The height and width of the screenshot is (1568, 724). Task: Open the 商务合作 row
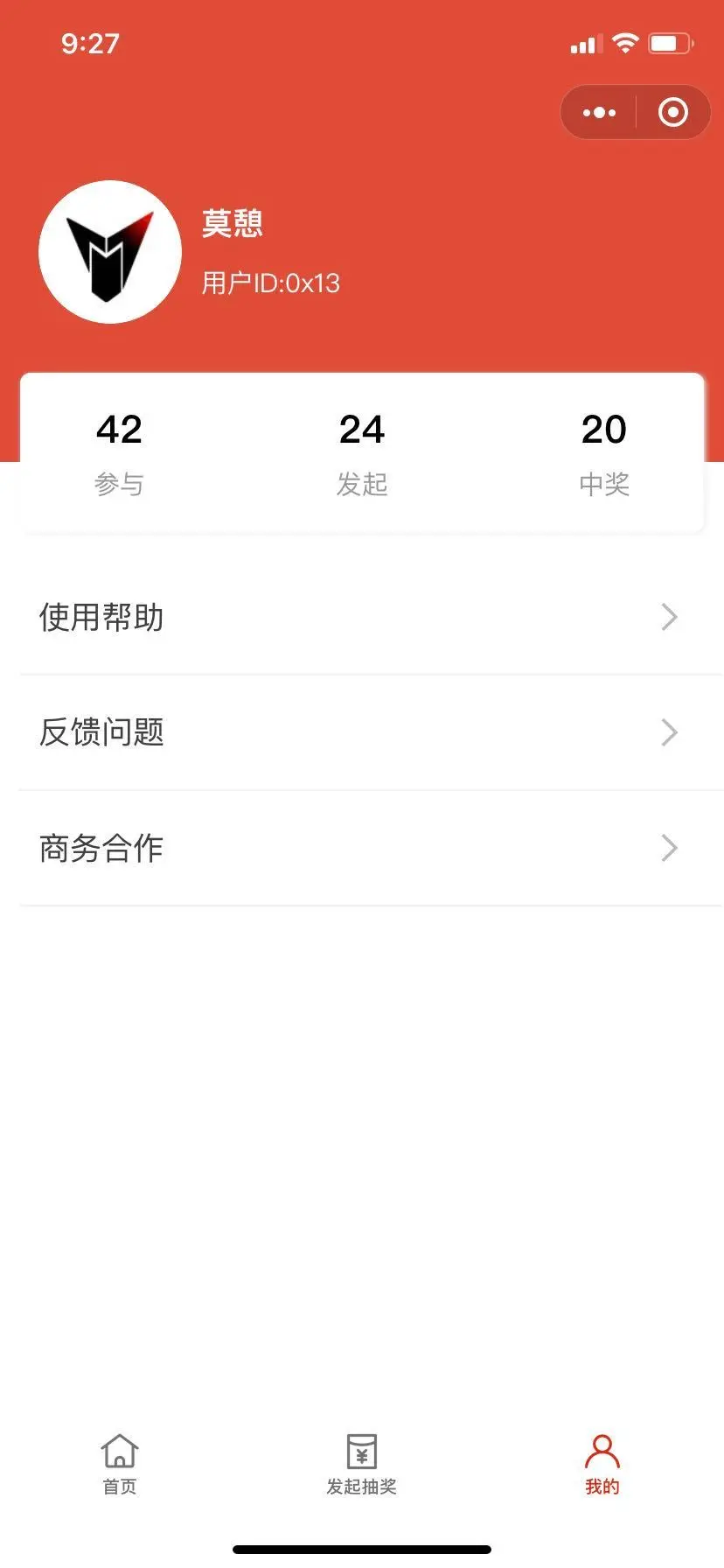tap(362, 848)
